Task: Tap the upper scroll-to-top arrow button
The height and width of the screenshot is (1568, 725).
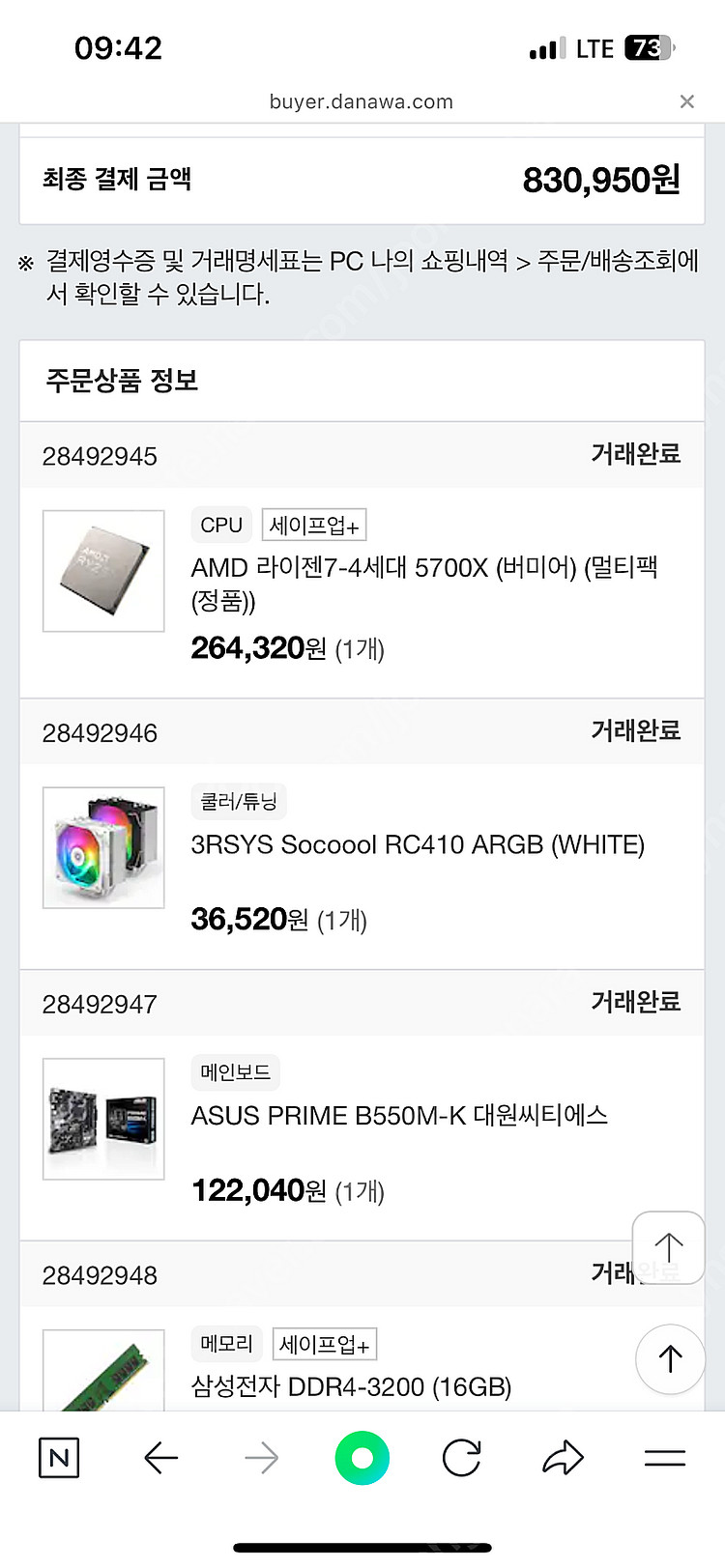Action: 668,1247
